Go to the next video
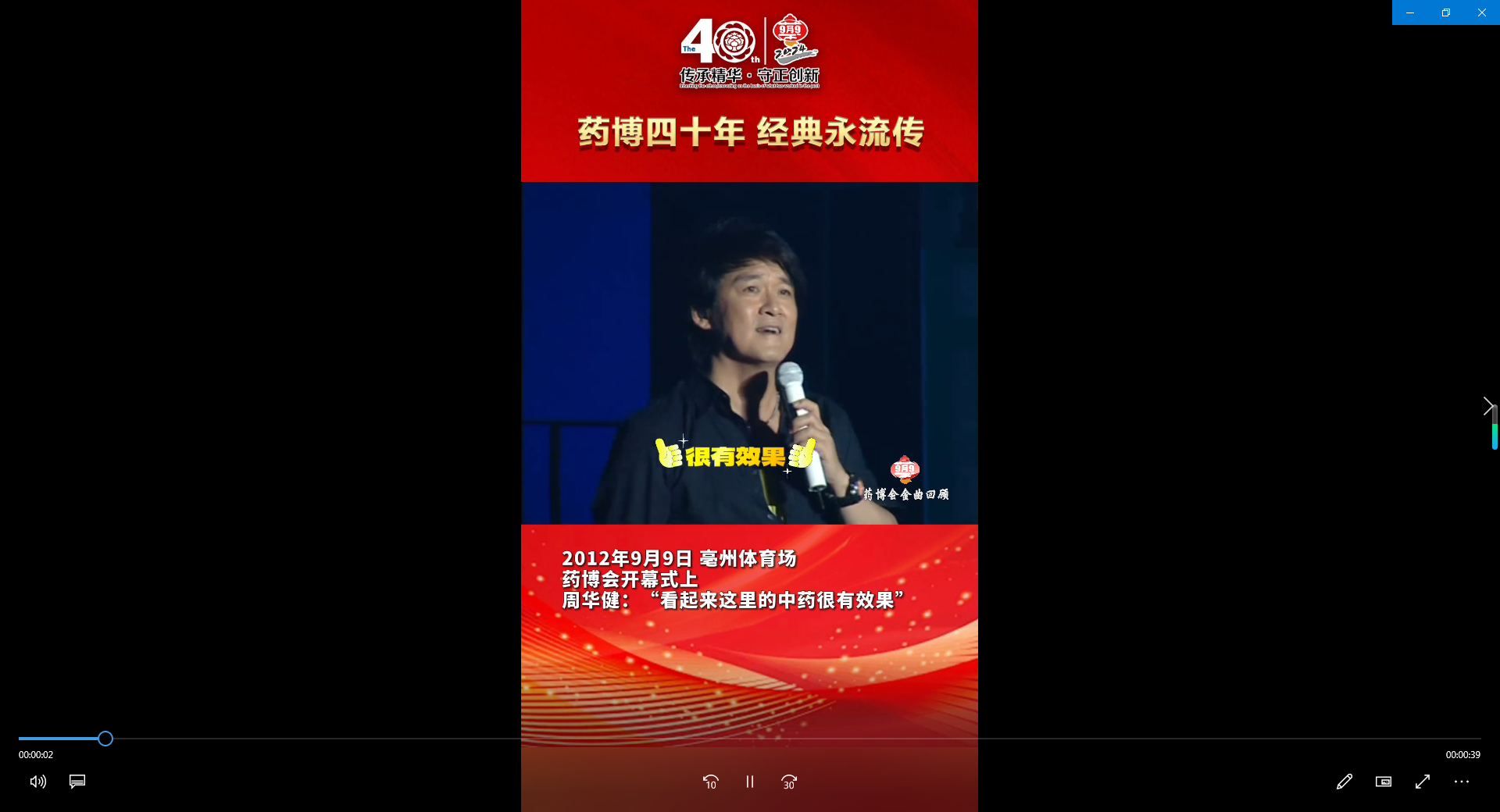Screen dimensions: 1500x812 tap(1487, 406)
